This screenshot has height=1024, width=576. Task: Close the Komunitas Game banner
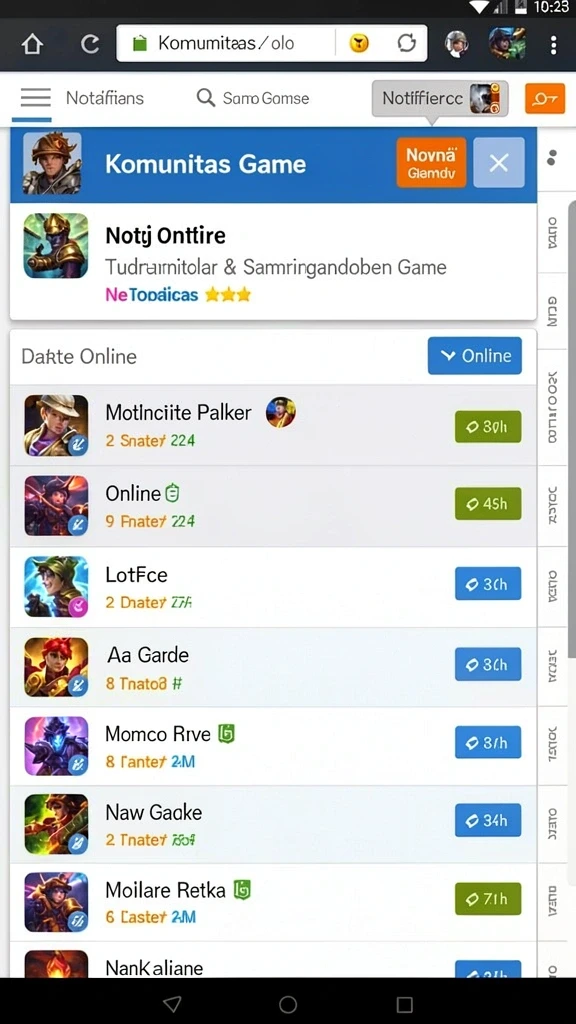point(499,163)
